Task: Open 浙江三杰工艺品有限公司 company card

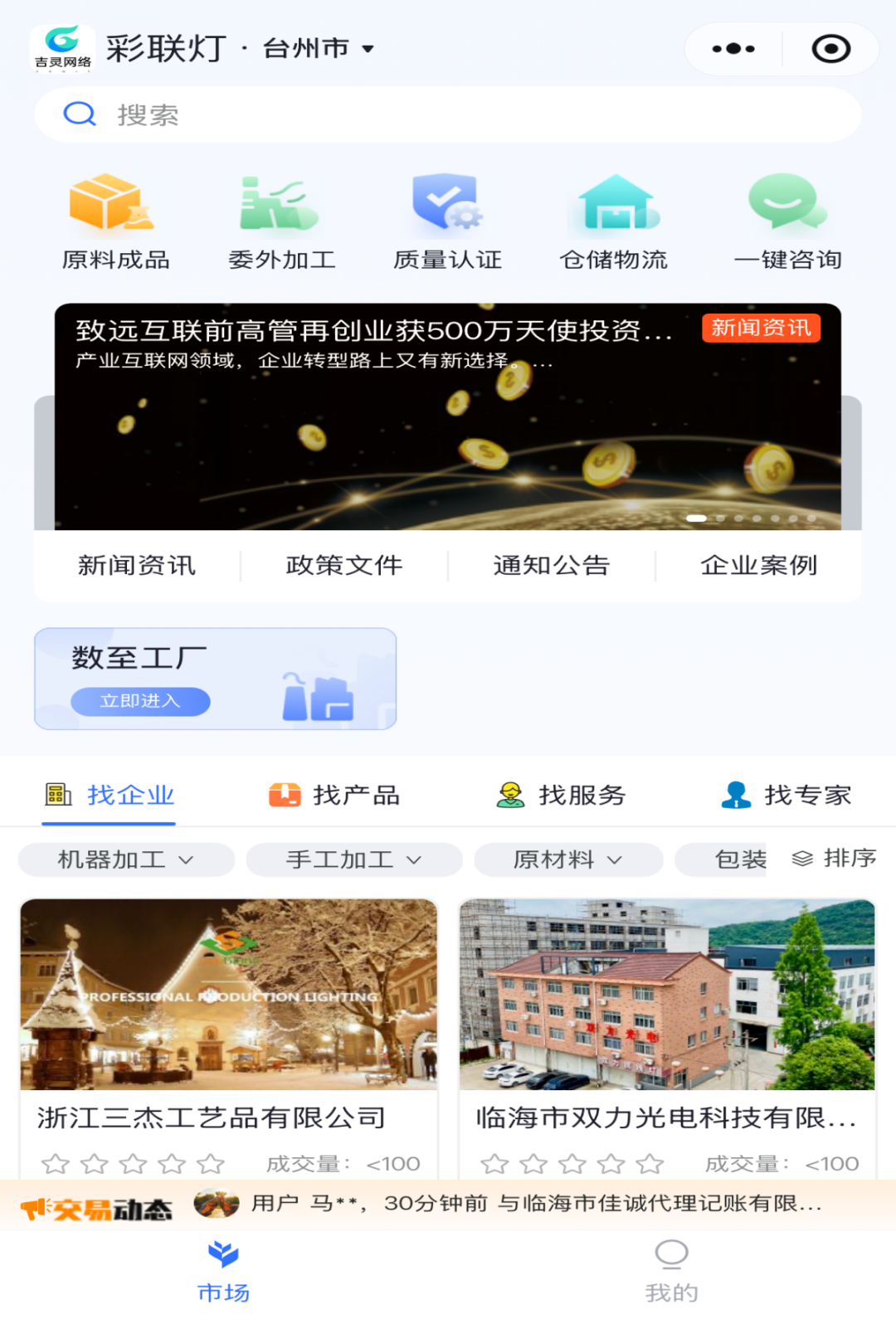Action: (228, 1037)
